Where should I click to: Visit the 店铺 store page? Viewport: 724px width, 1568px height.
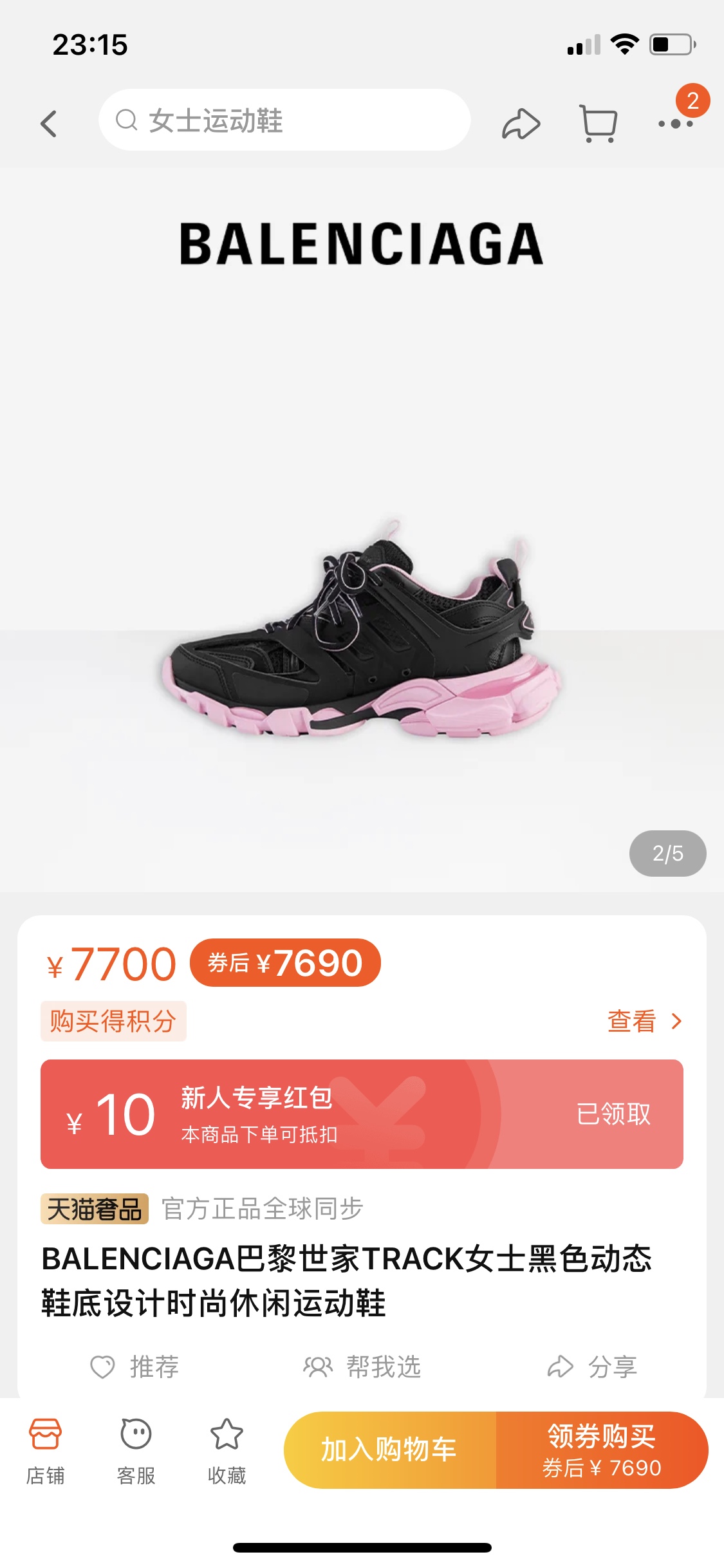pyautogui.click(x=45, y=1450)
